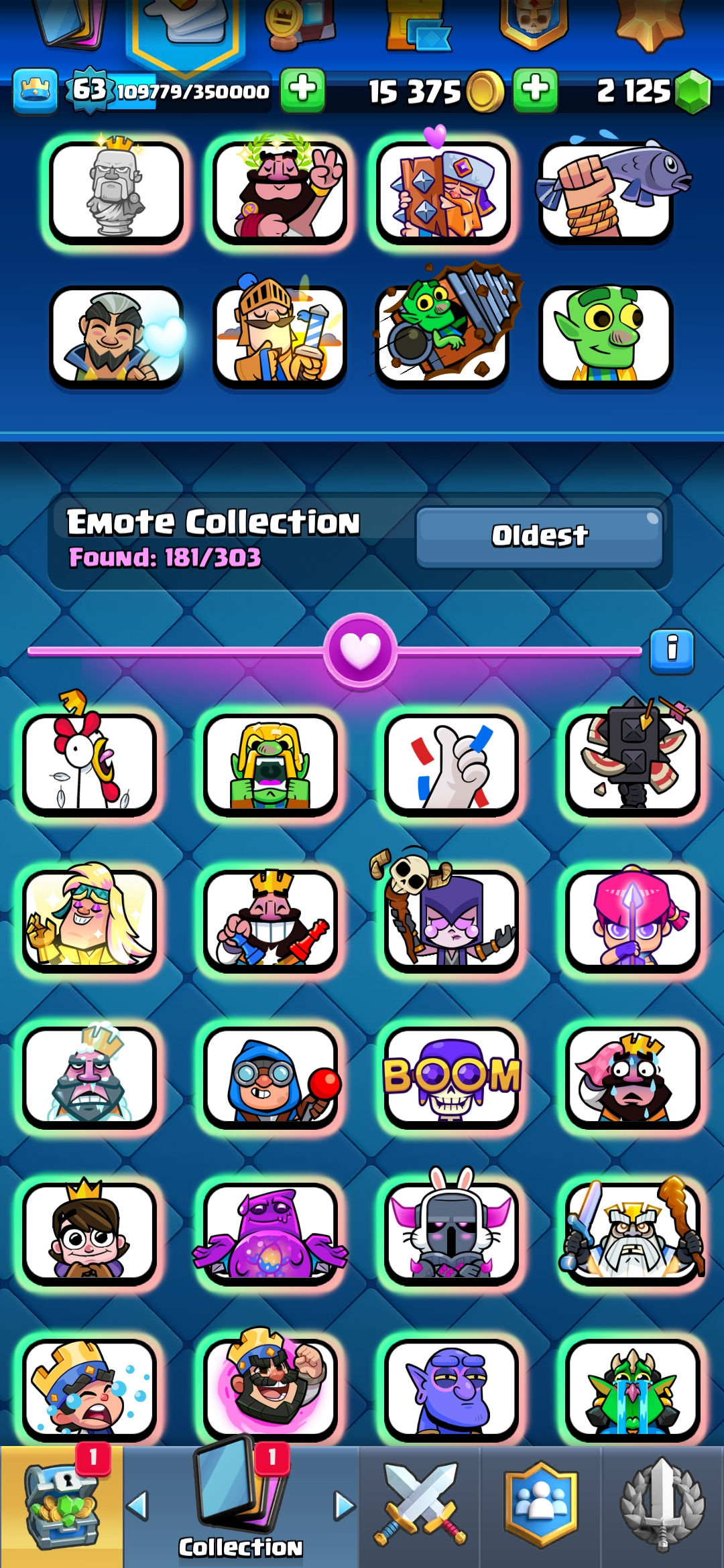The width and height of the screenshot is (724, 1568).
Task: Go to next collection section arrow
Action: point(345,1506)
